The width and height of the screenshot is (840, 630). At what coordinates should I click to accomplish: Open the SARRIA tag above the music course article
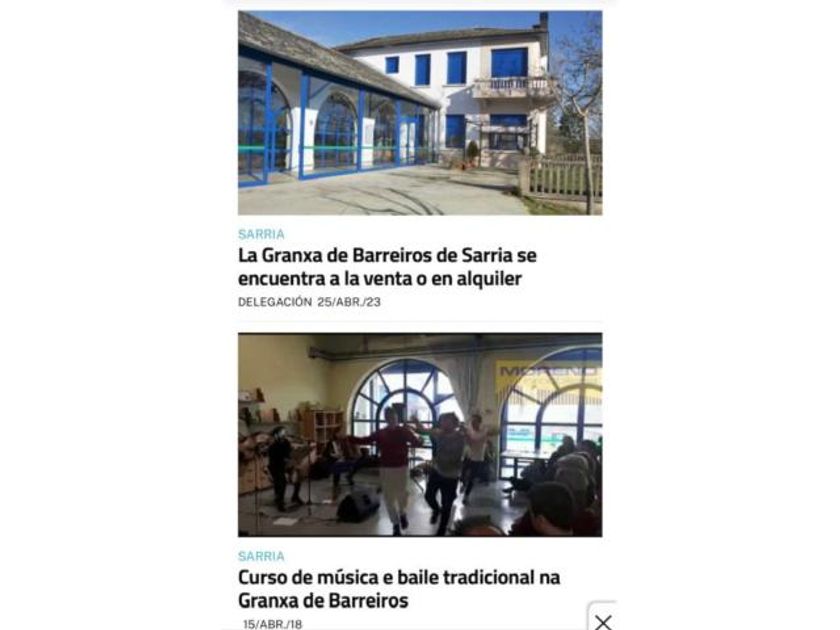pyautogui.click(x=261, y=556)
